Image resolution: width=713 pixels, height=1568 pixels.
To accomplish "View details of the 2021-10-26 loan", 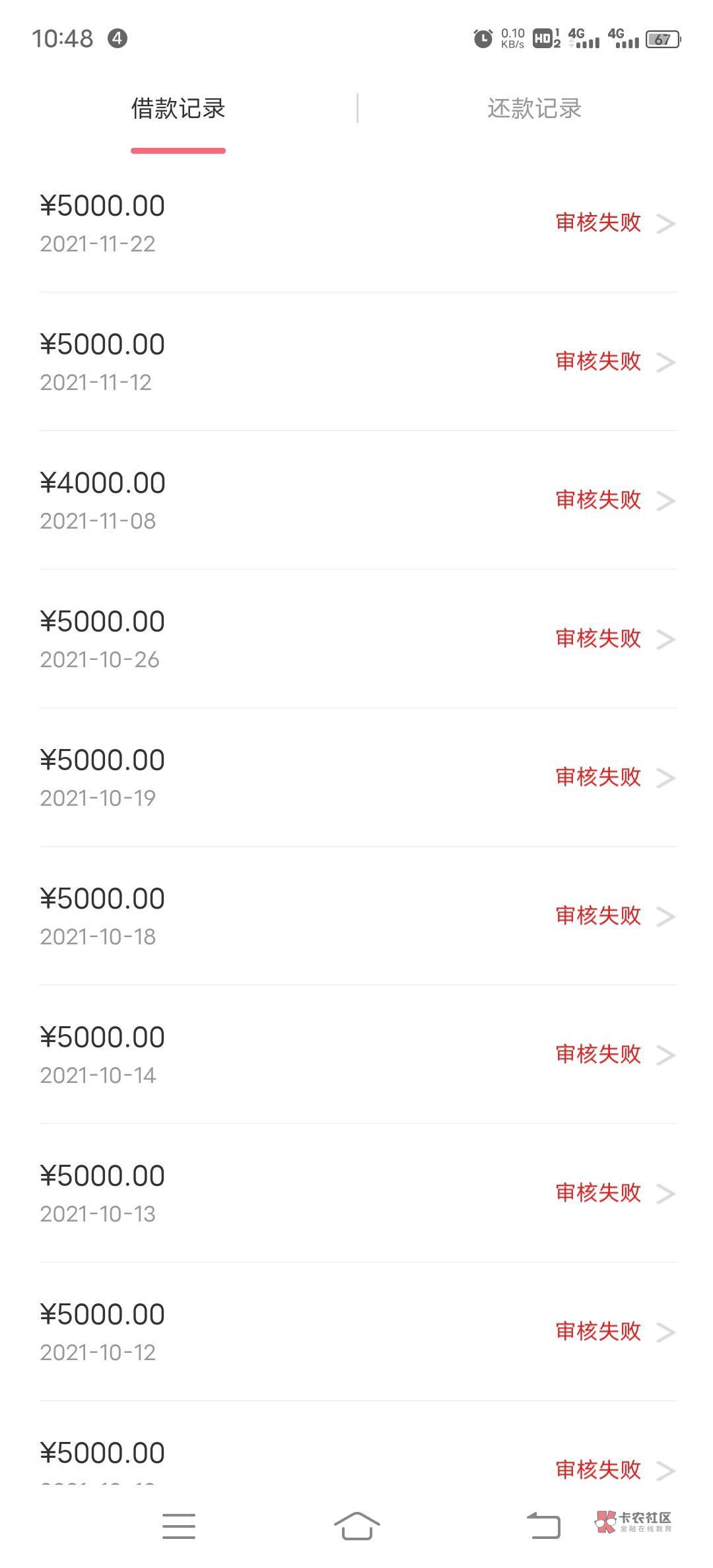I will click(x=356, y=639).
